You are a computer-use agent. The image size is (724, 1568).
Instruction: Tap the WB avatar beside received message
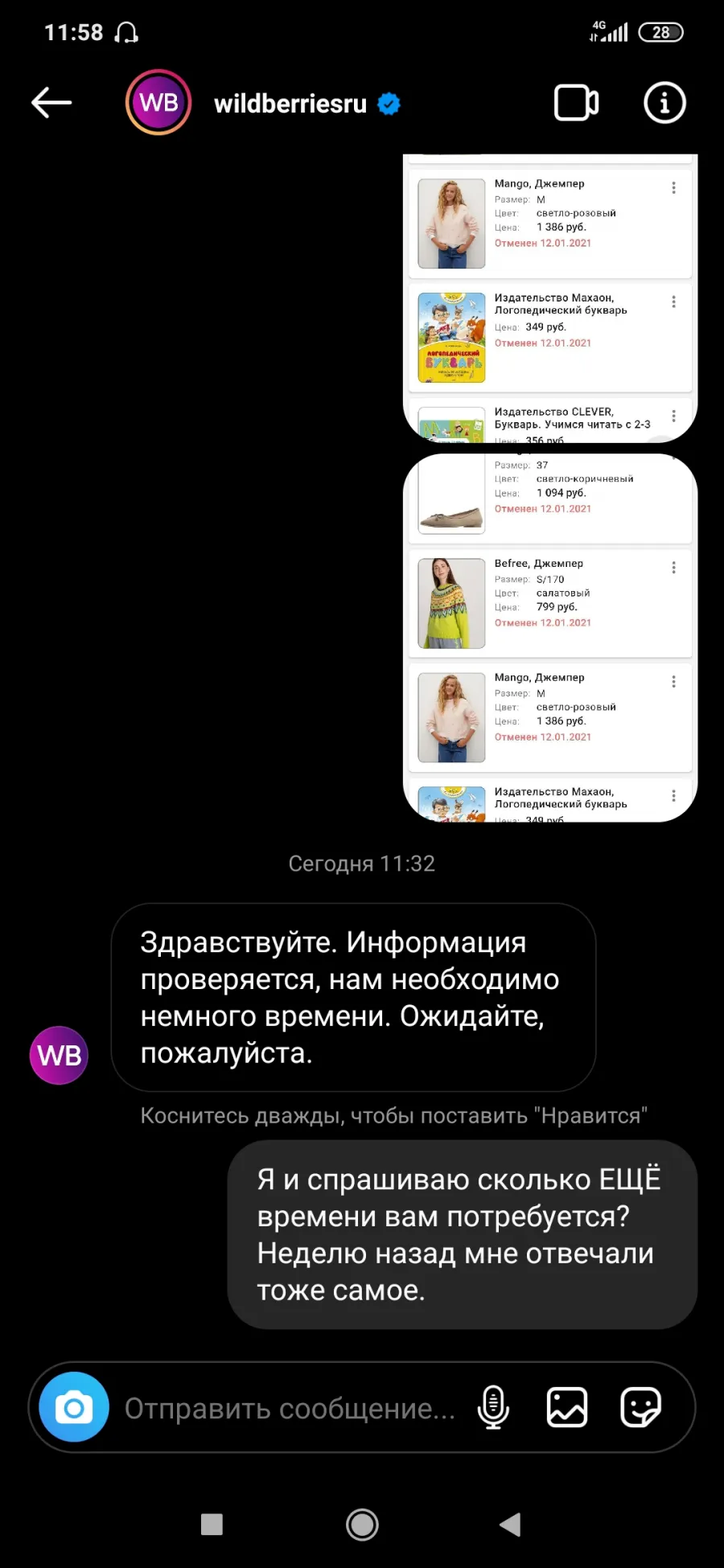pyautogui.click(x=59, y=1055)
